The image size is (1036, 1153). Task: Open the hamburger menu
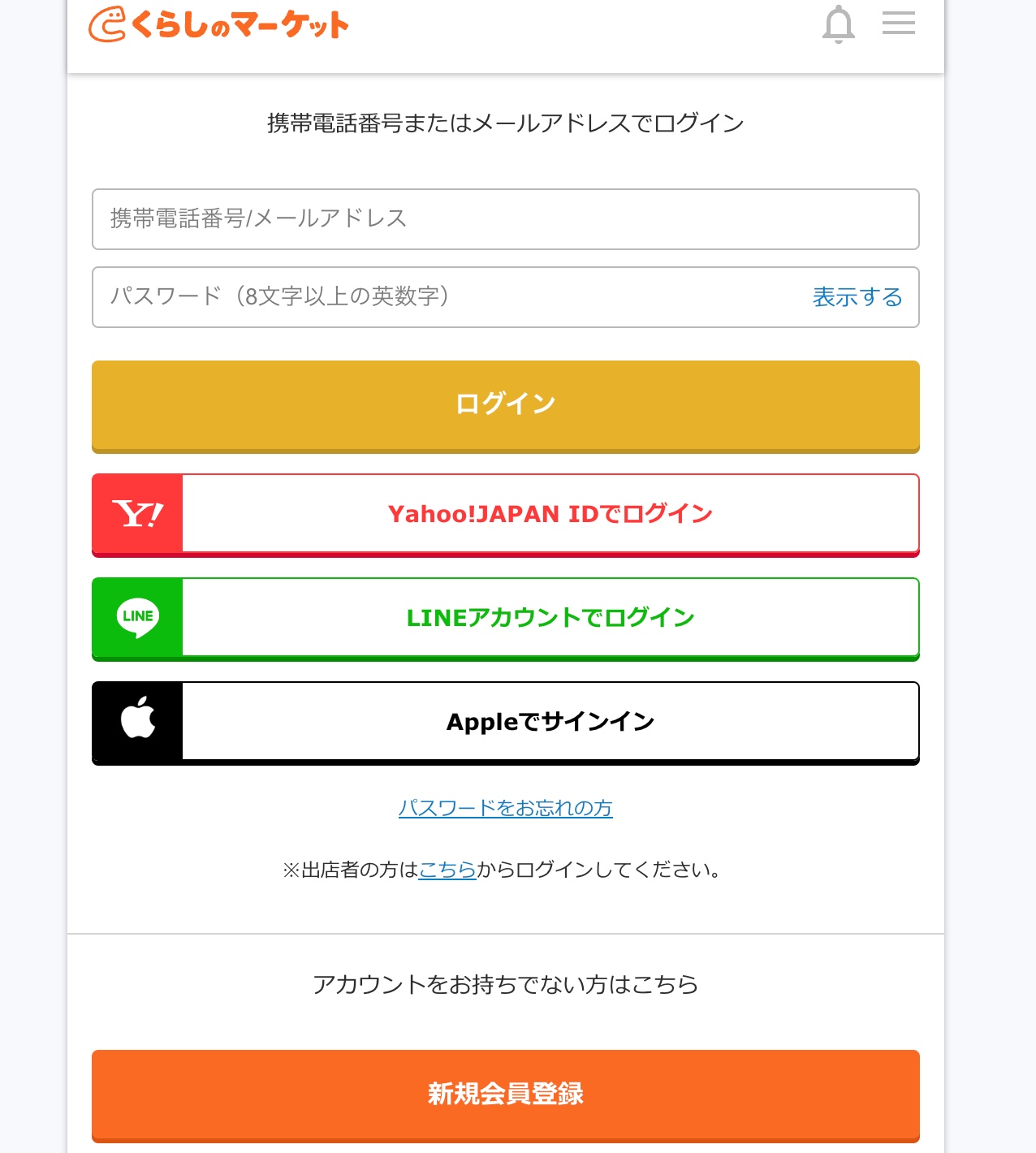(898, 23)
